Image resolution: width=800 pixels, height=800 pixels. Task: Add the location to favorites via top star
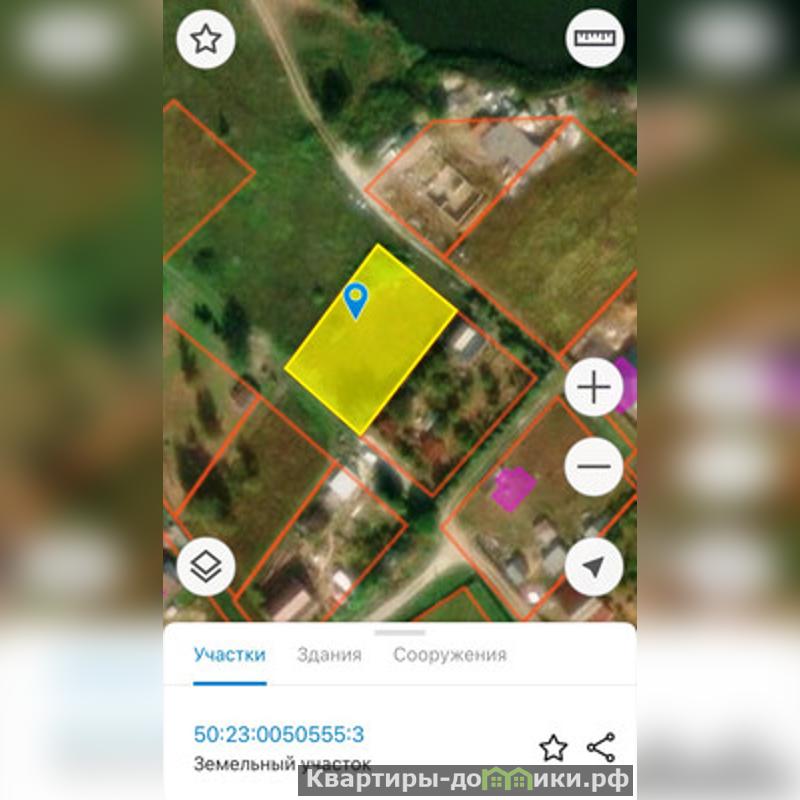coord(206,40)
